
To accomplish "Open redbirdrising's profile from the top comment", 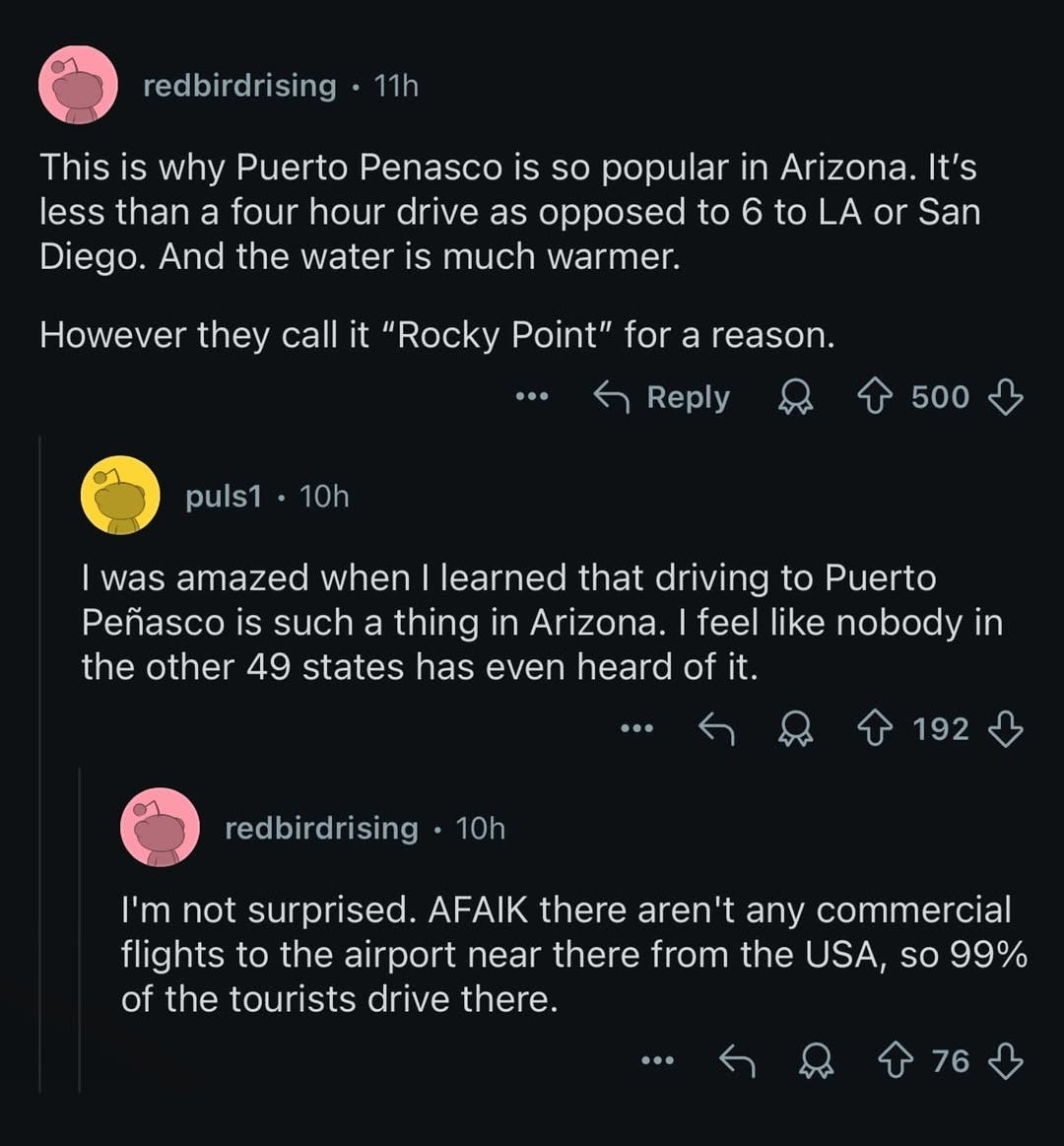I will (239, 86).
